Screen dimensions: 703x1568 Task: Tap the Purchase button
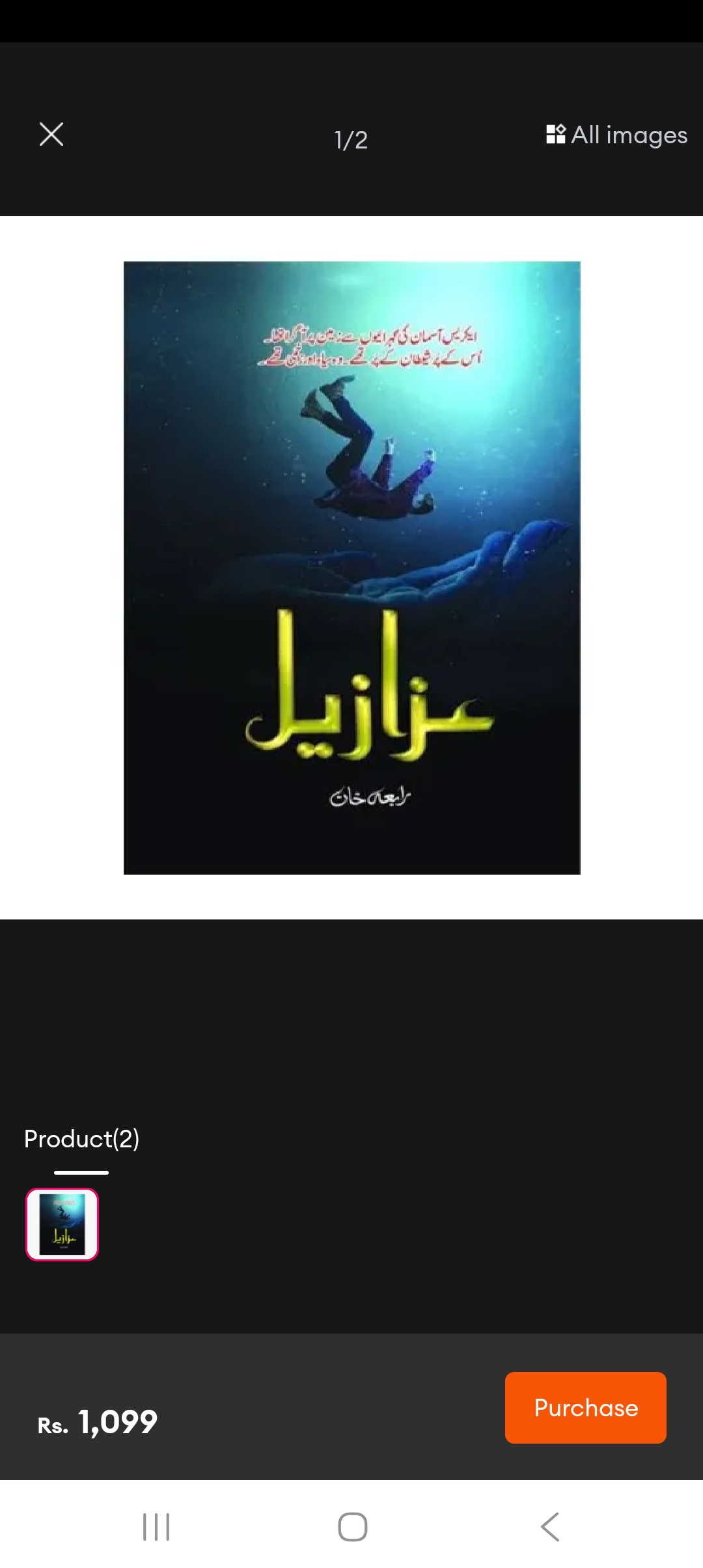coord(585,1408)
